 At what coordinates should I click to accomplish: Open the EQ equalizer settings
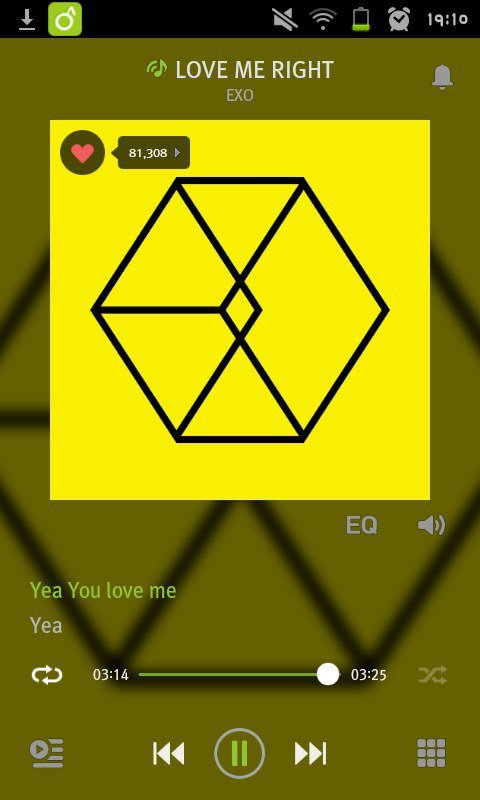pos(362,525)
